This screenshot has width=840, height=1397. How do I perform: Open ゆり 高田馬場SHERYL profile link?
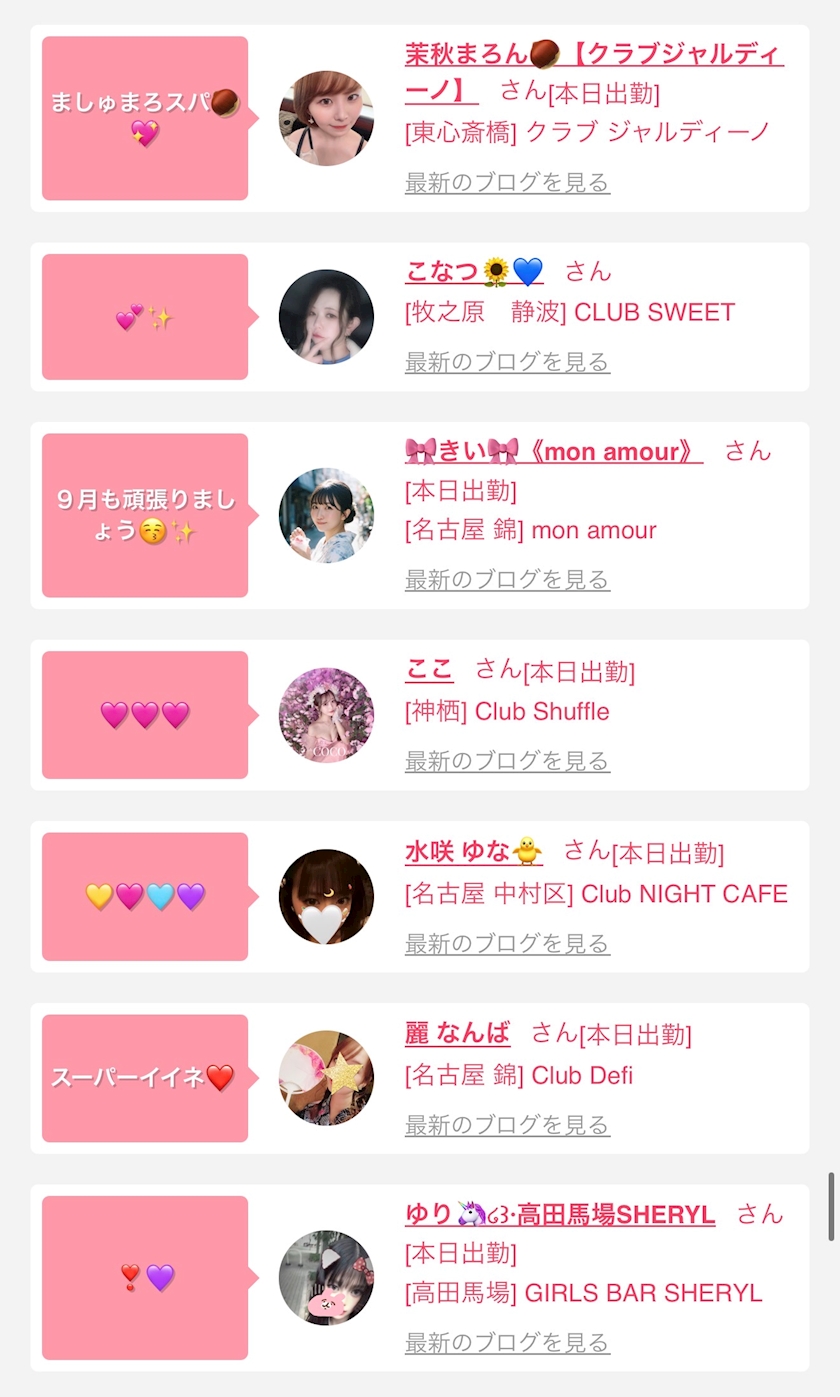(560, 1214)
